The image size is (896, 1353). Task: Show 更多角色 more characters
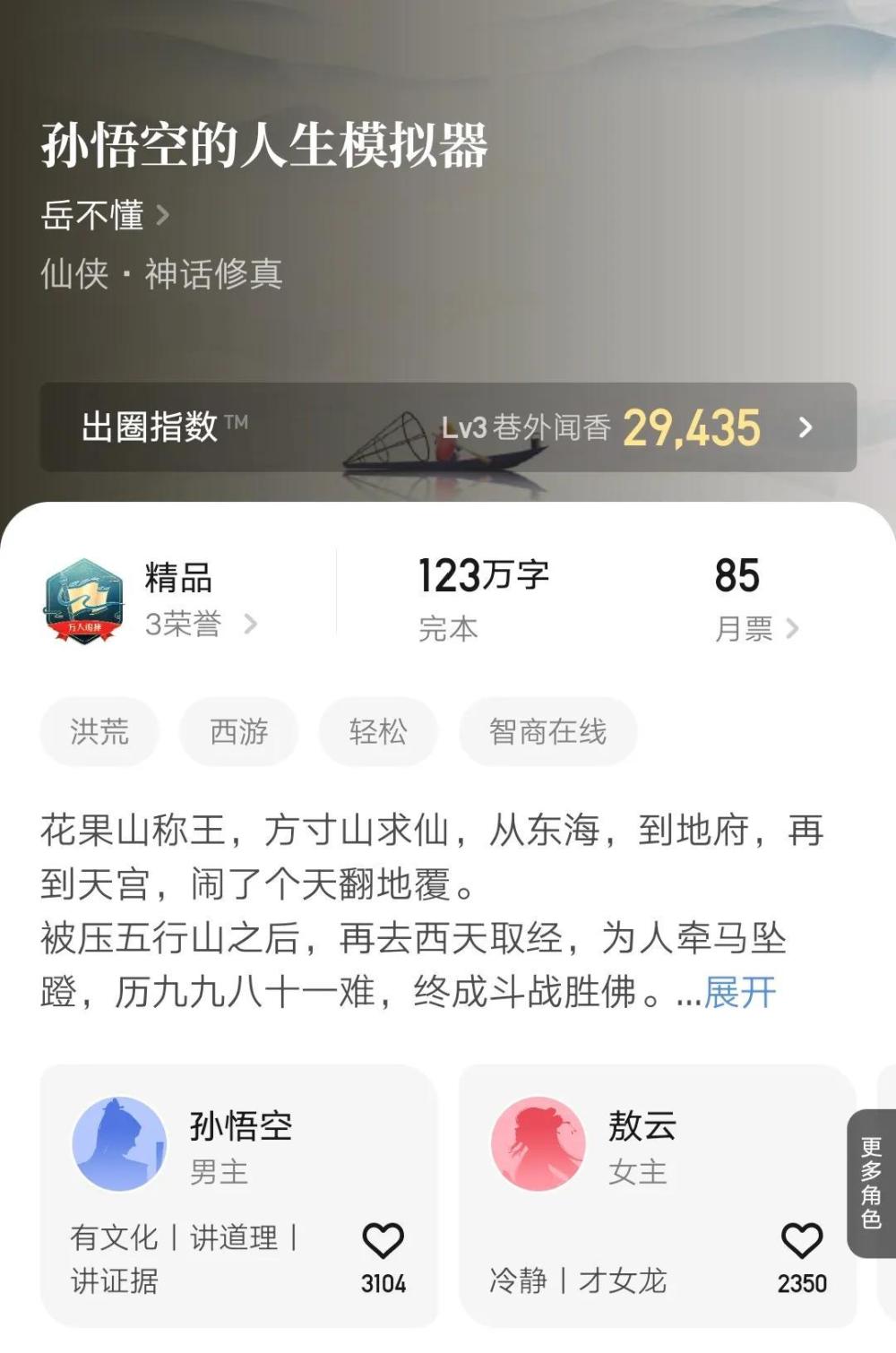point(872,1183)
